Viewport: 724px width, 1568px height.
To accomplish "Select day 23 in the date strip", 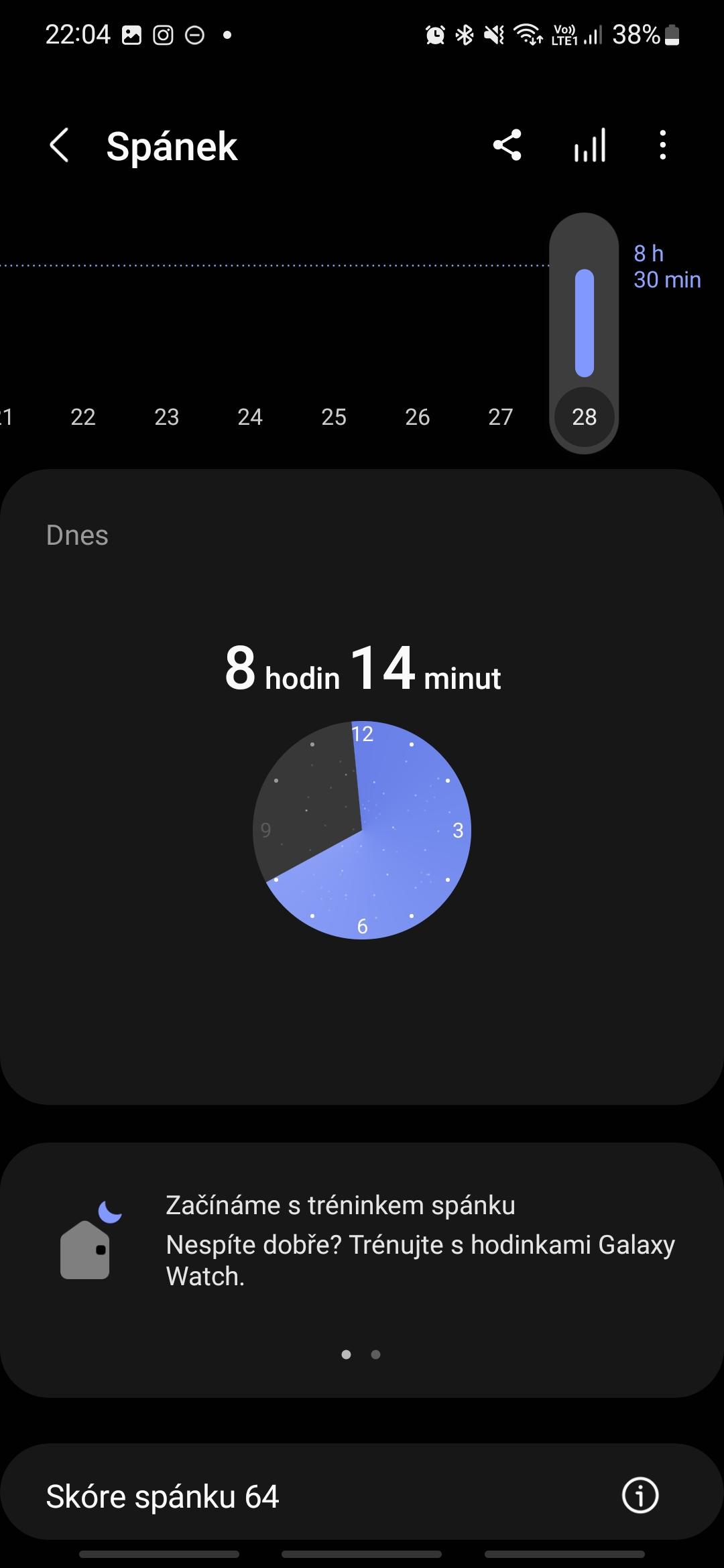I will [x=167, y=417].
